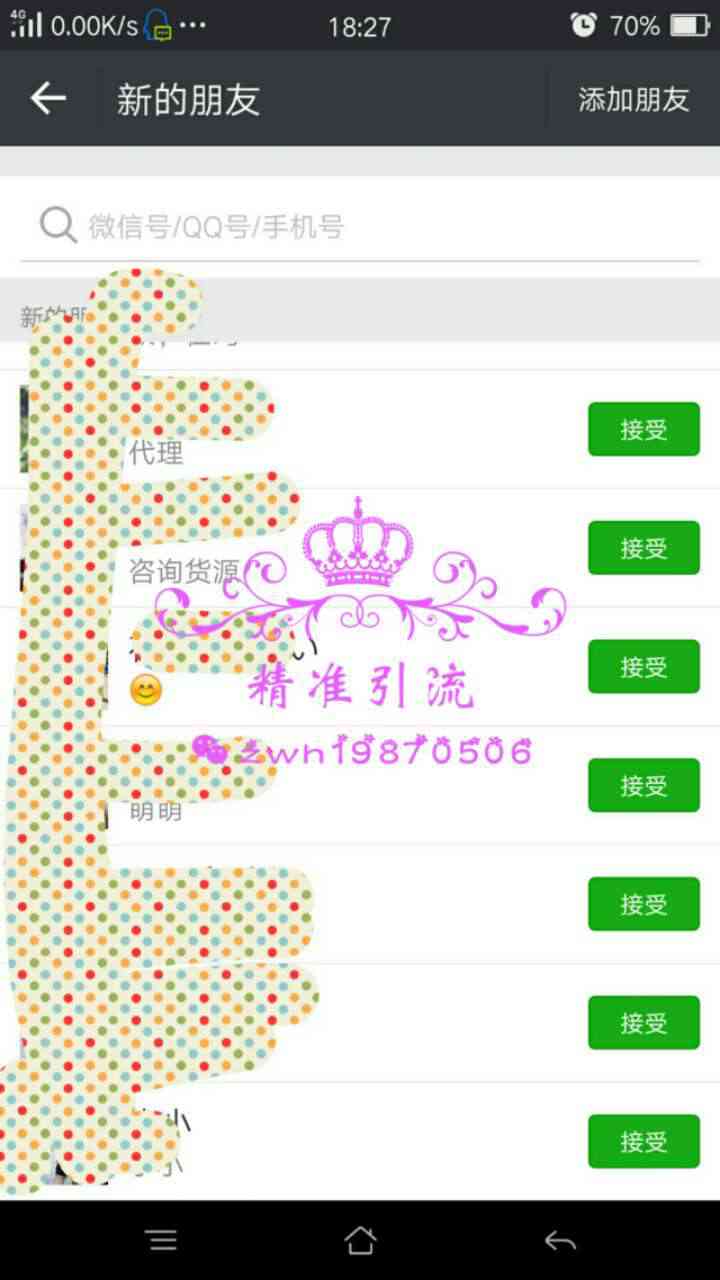Screen dimensions: 720x1280
Task: Accept the friend request labeled 代理
Action: pyautogui.click(x=643, y=430)
